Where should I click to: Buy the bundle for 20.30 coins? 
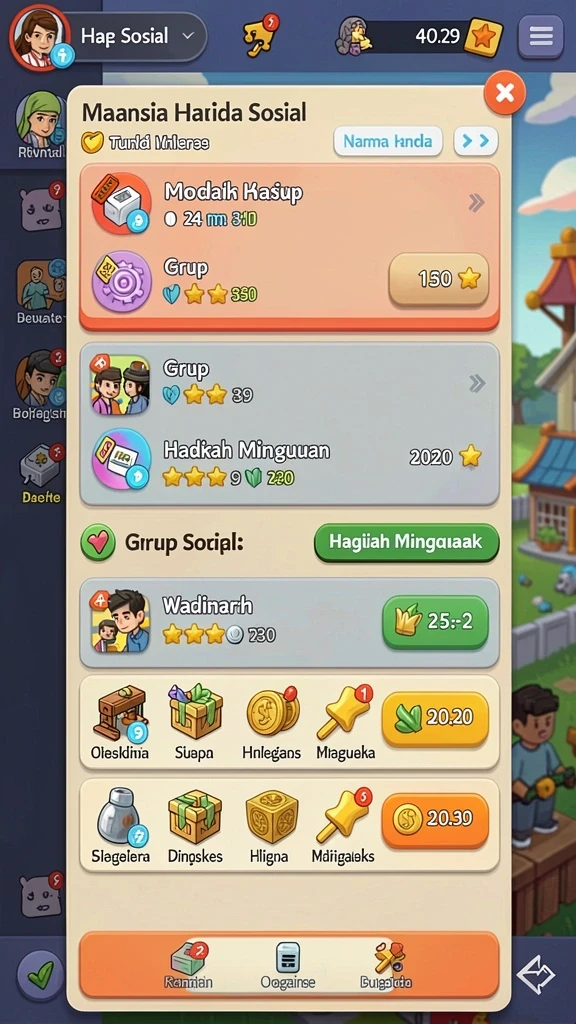point(435,820)
